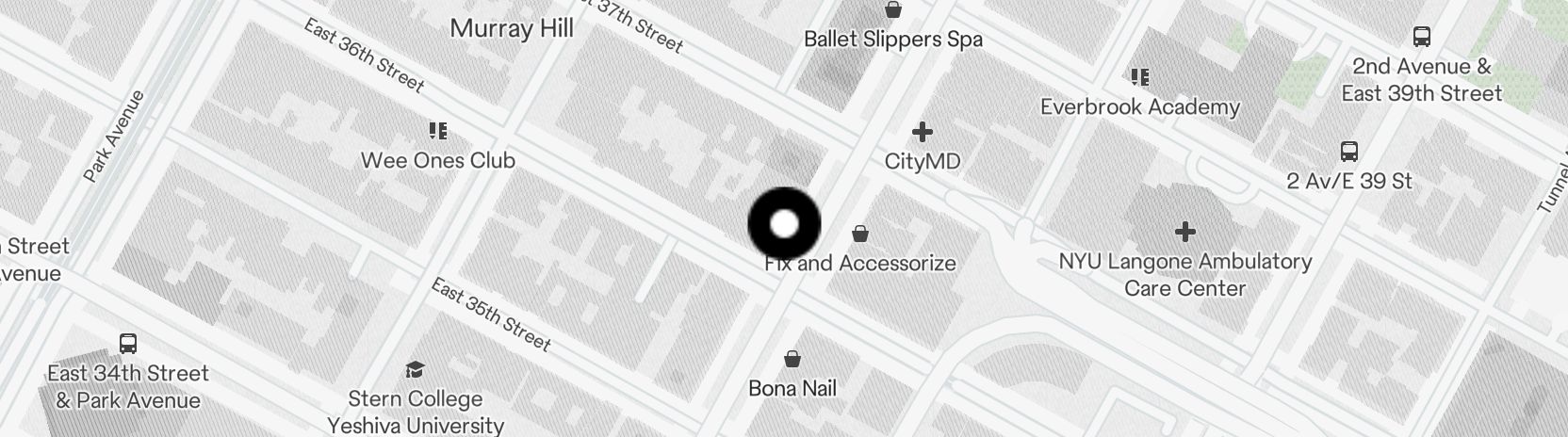Image resolution: width=1568 pixels, height=437 pixels.
Task: Select the 2 Av/E 39 St bus stop
Action: [x=1349, y=151]
